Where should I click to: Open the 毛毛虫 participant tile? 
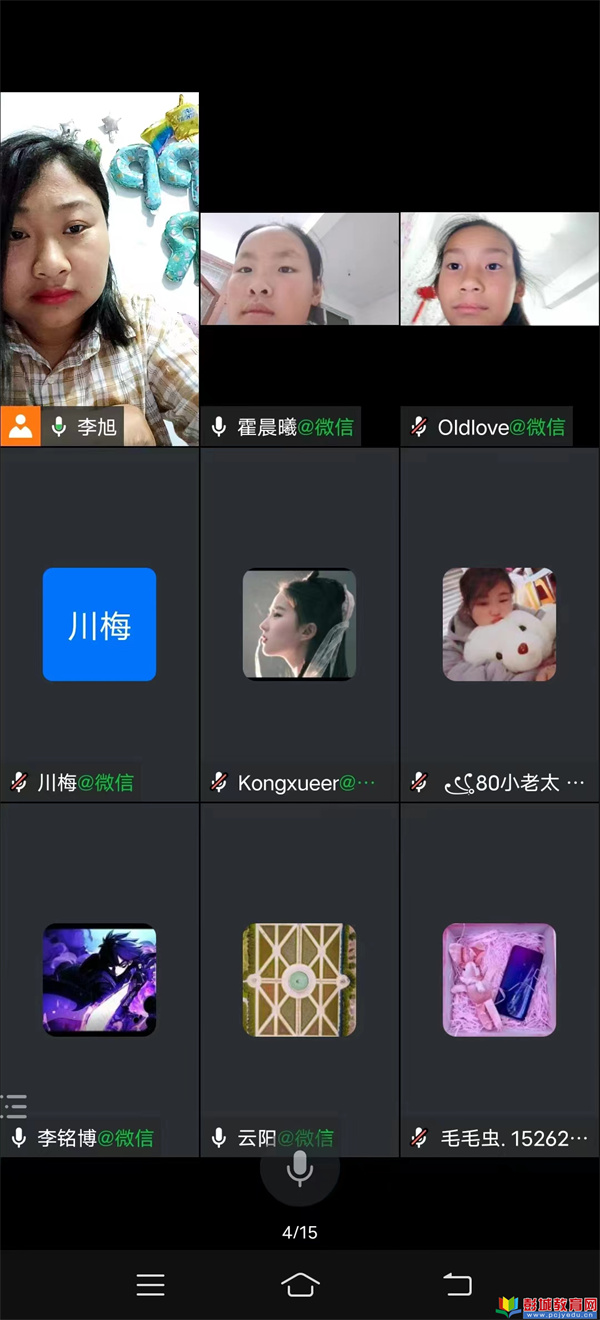pyautogui.click(x=499, y=979)
